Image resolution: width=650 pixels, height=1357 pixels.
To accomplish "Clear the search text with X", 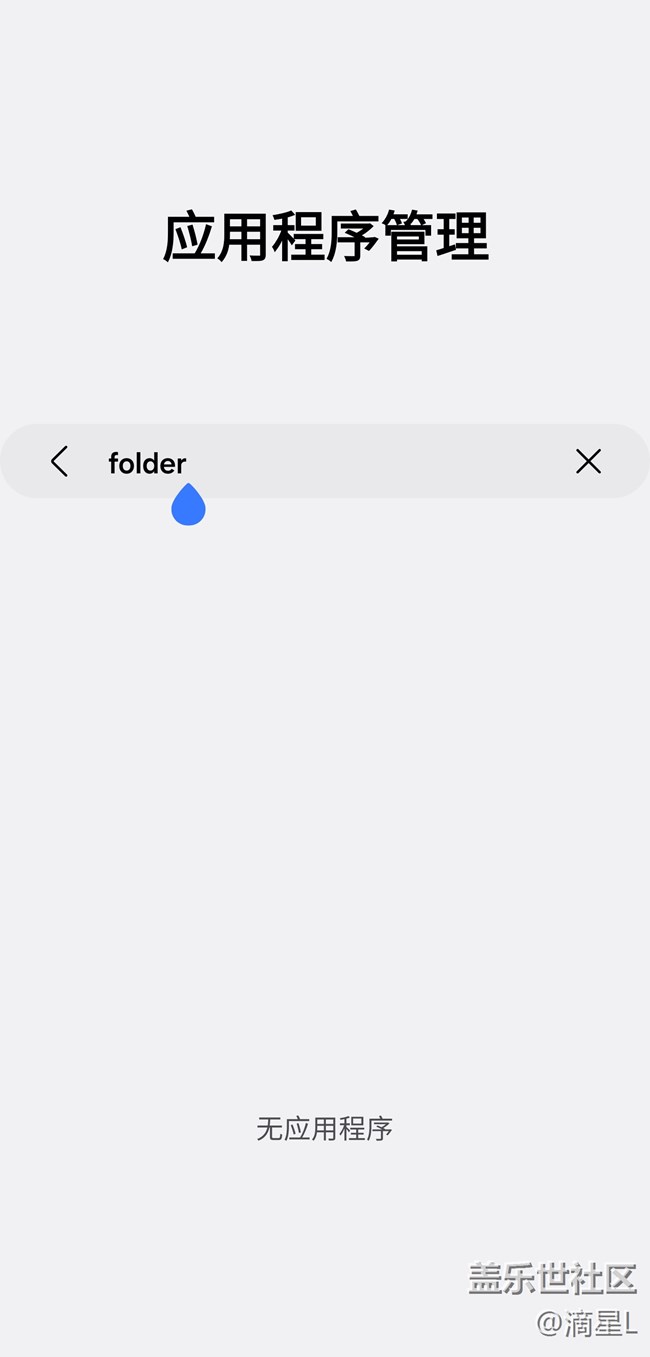I will coord(588,461).
